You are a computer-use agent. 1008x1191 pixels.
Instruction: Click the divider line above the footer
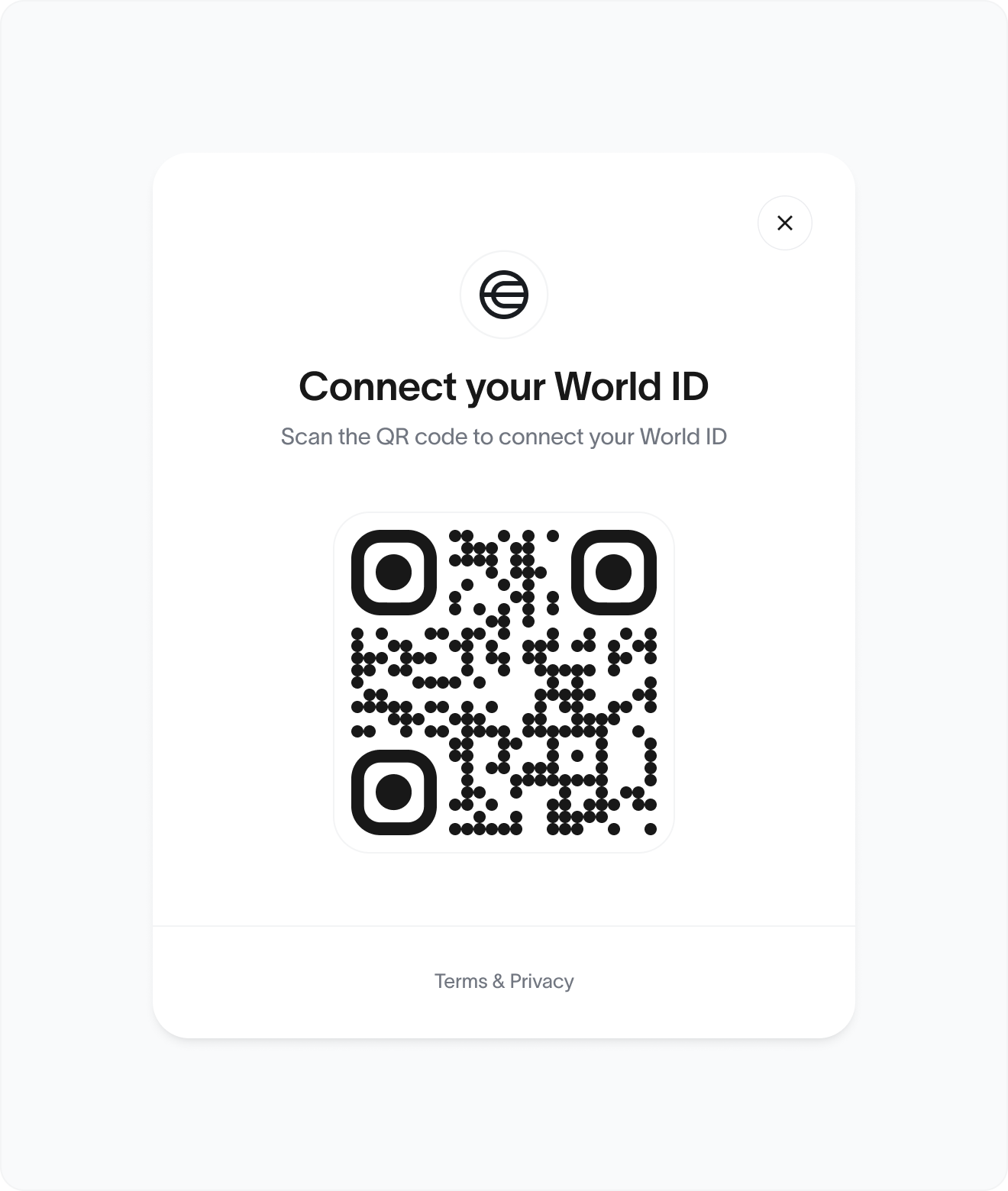tap(504, 925)
